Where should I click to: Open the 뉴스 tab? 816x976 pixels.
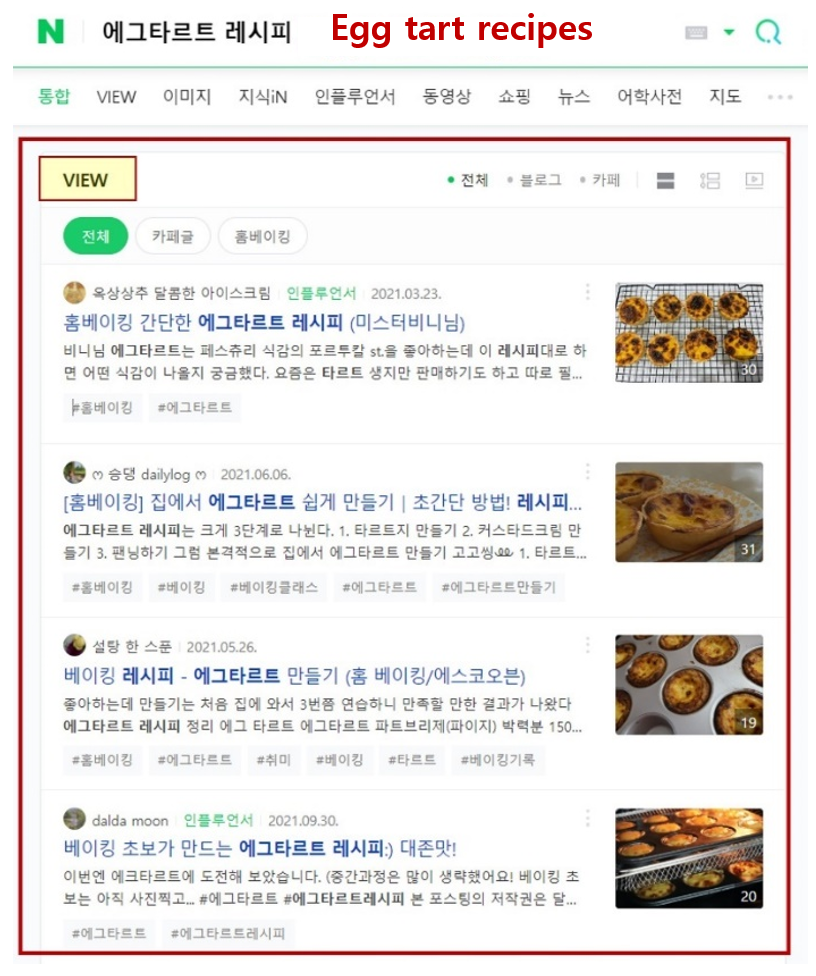(x=574, y=97)
